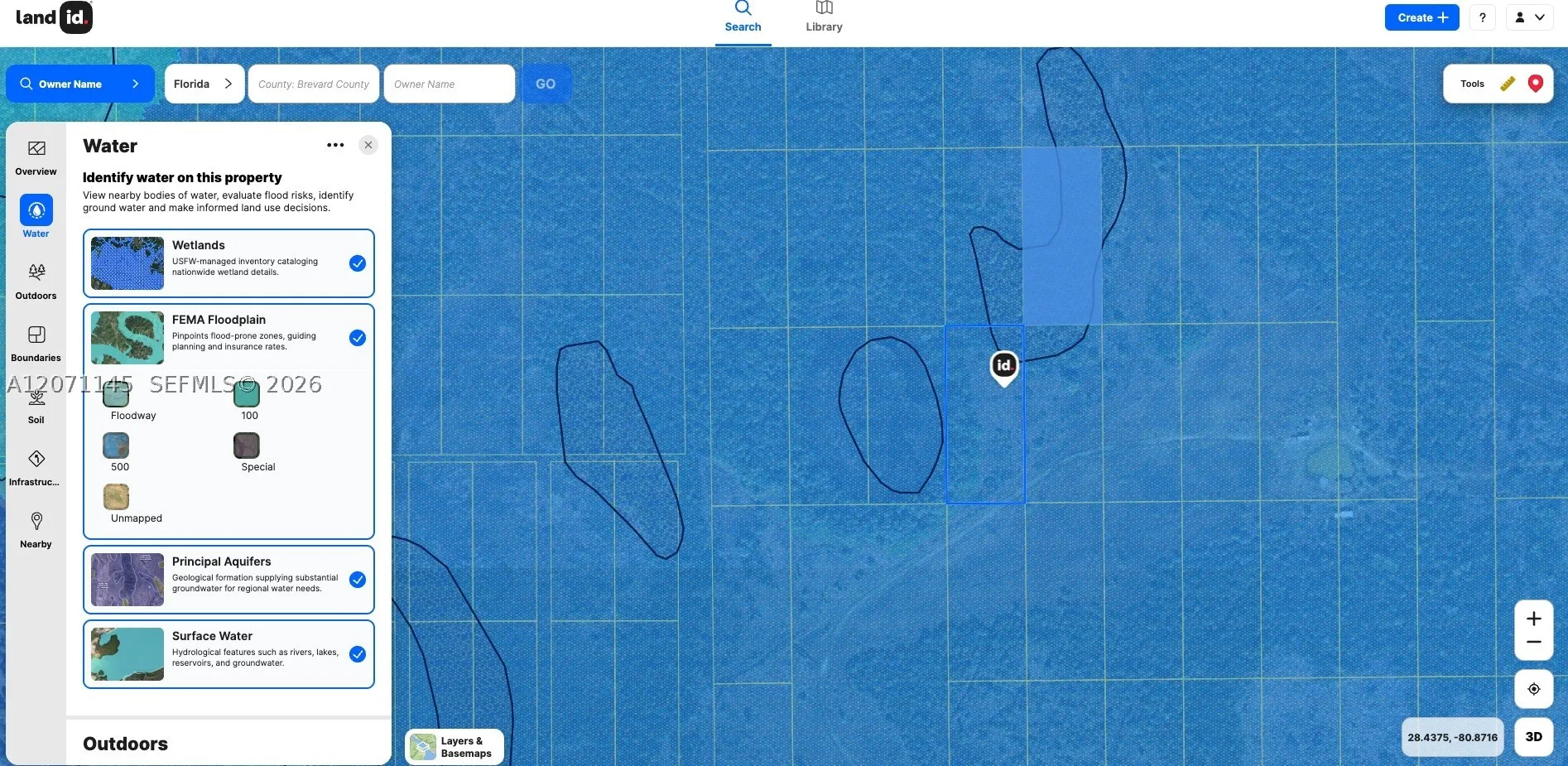Tap the Create button
Image resolution: width=1568 pixels, height=766 pixels.
[x=1421, y=17]
